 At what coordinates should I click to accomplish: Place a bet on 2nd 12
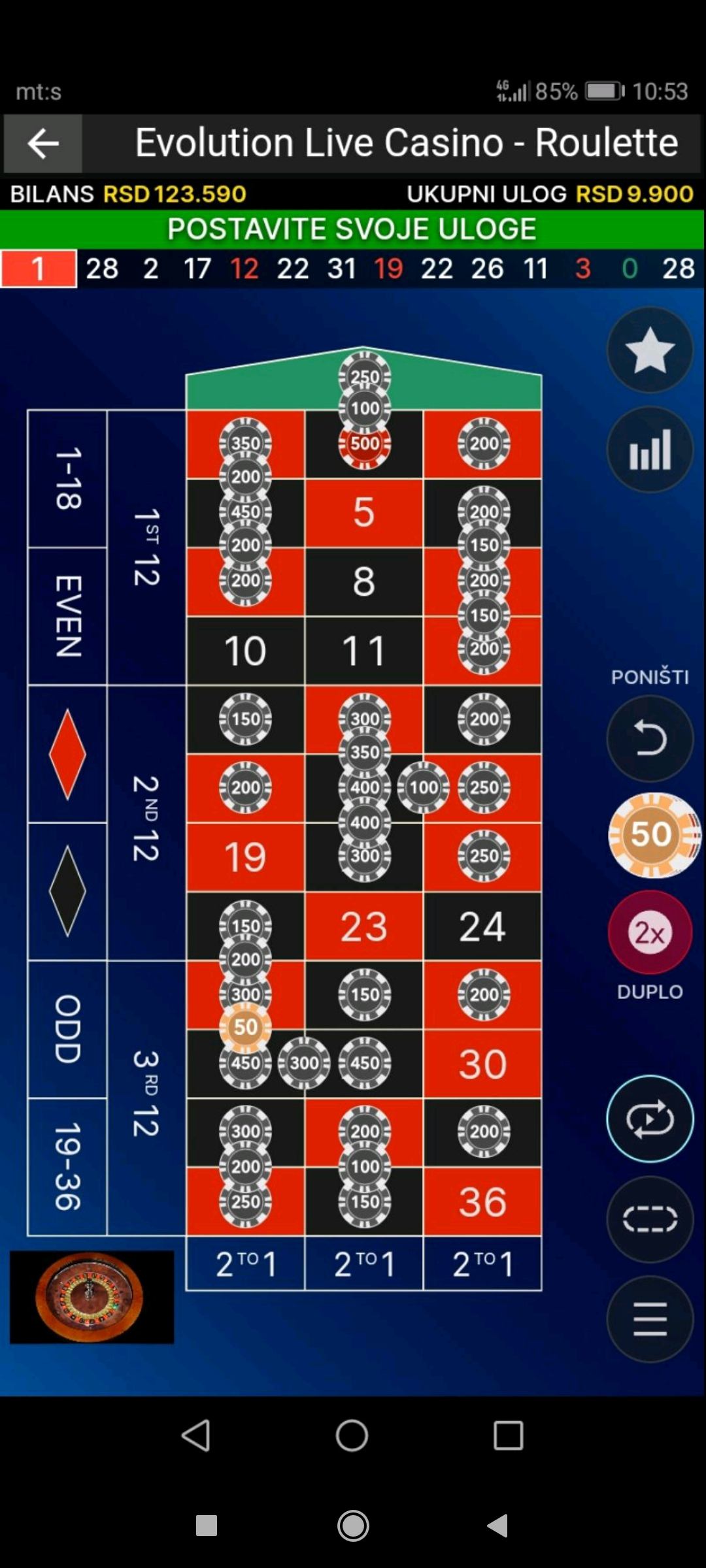tap(146, 822)
